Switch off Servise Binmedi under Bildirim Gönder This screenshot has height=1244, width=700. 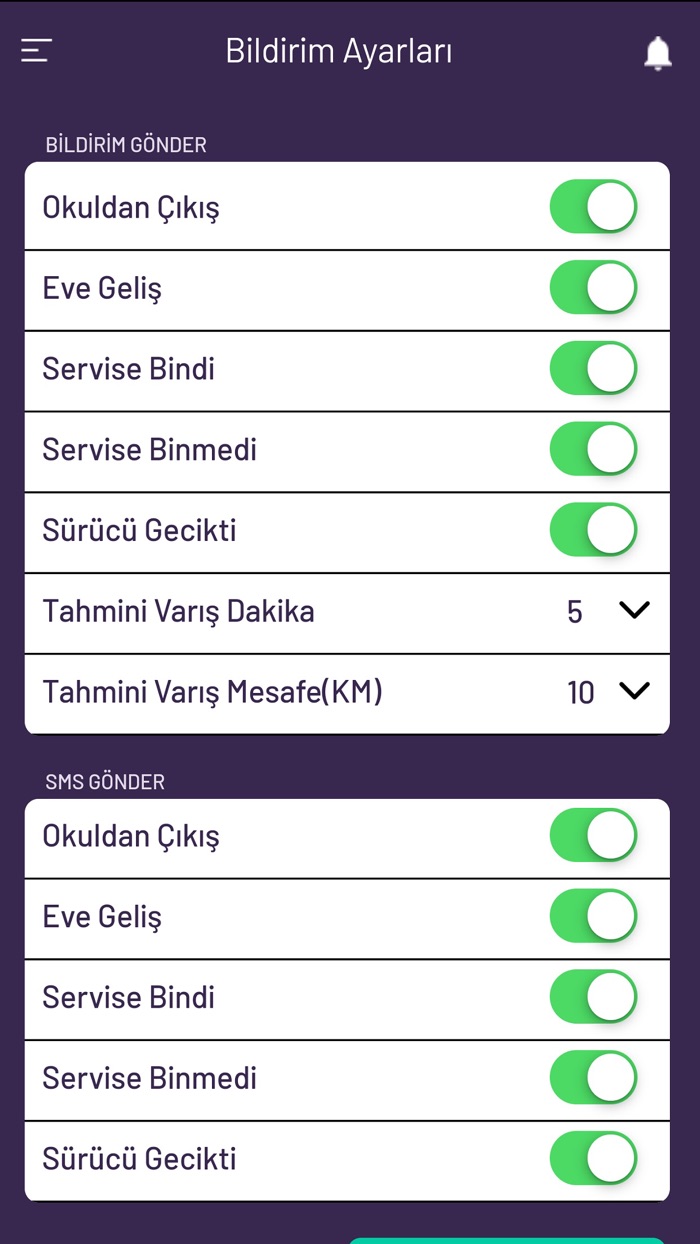[x=593, y=449]
